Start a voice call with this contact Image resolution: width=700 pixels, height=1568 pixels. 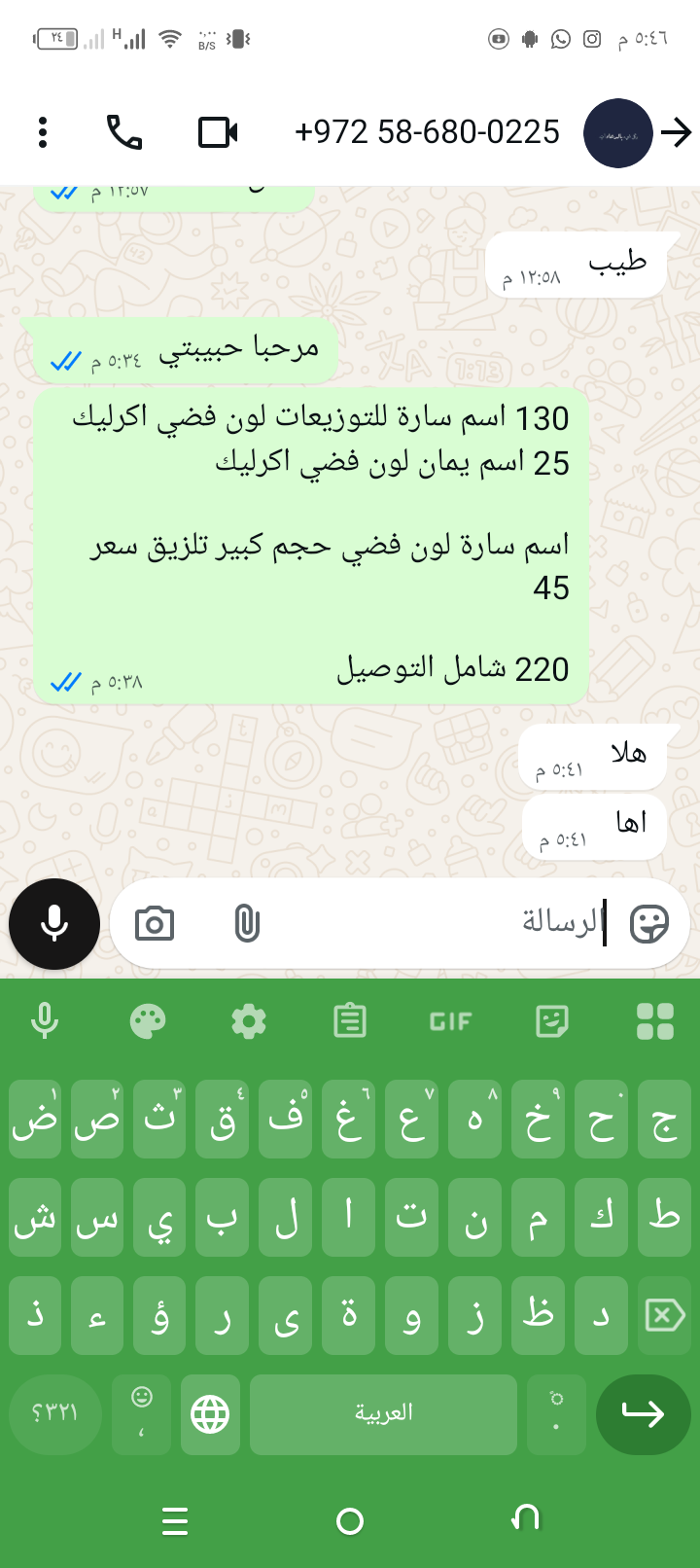pos(124,132)
